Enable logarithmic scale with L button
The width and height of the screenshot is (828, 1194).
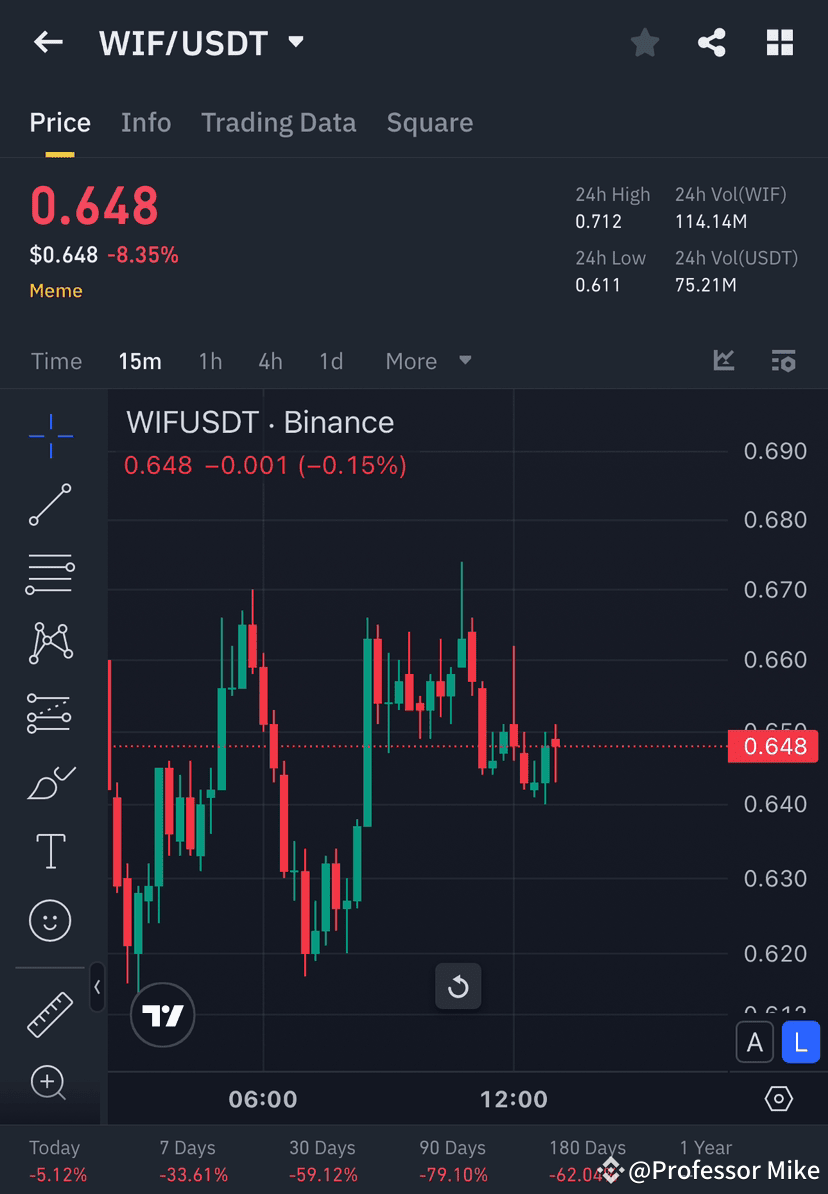tap(800, 1042)
